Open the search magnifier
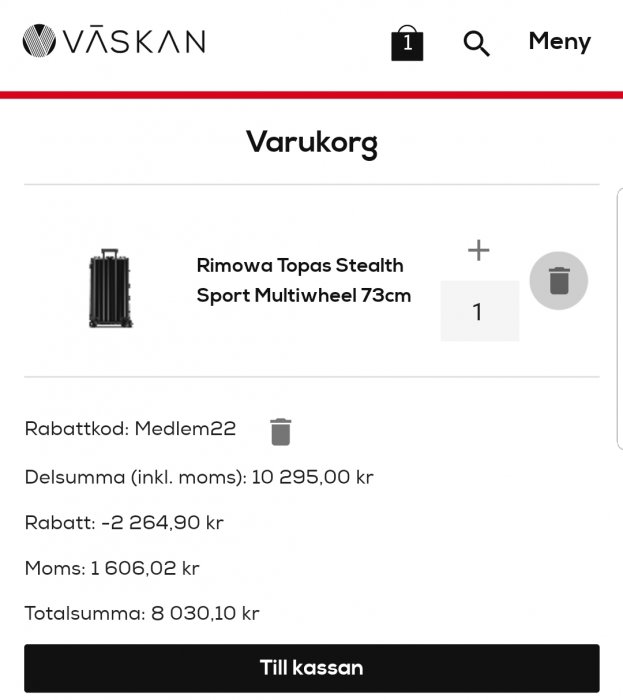Viewport: 623px width, 700px height. click(x=476, y=43)
